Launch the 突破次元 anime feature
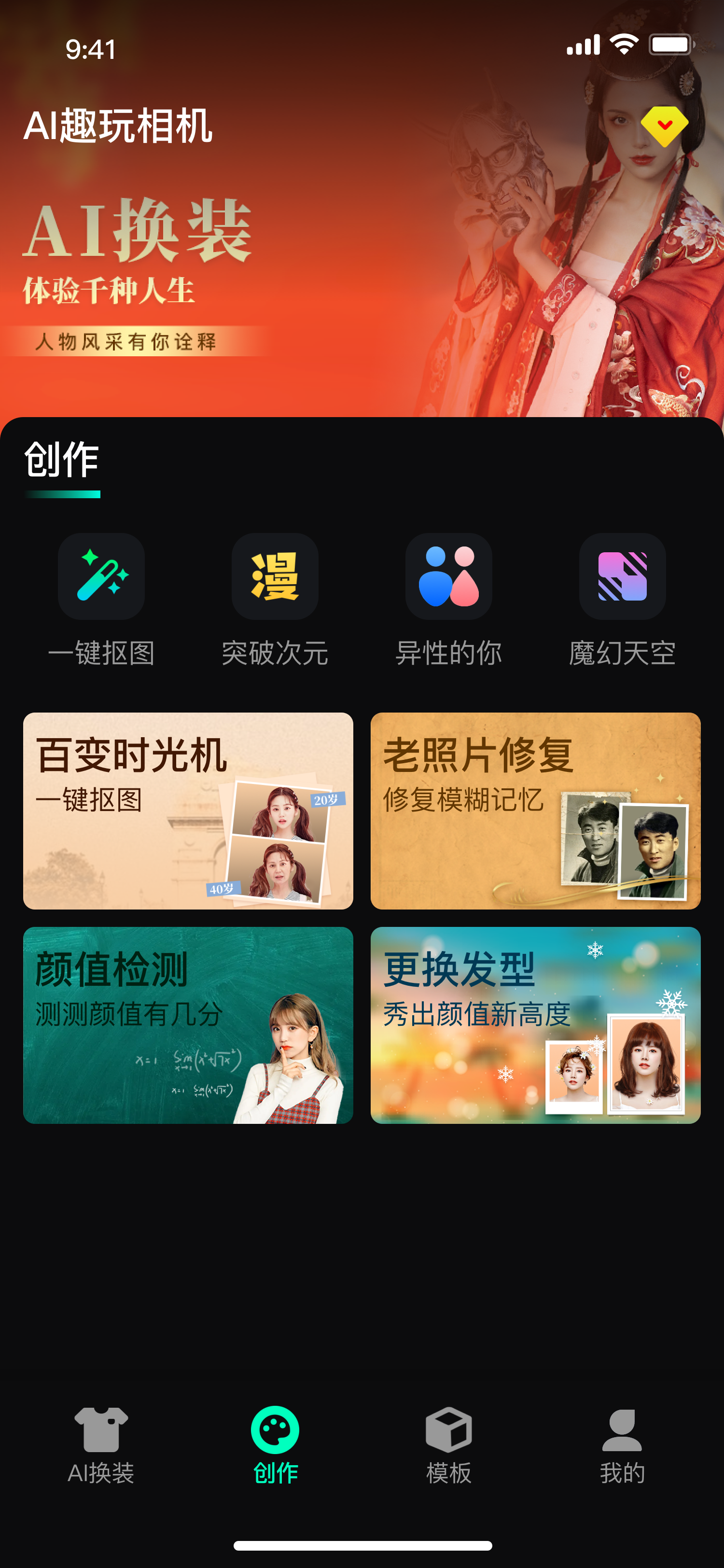The height and width of the screenshot is (1568, 724). (x=275, y=600)
